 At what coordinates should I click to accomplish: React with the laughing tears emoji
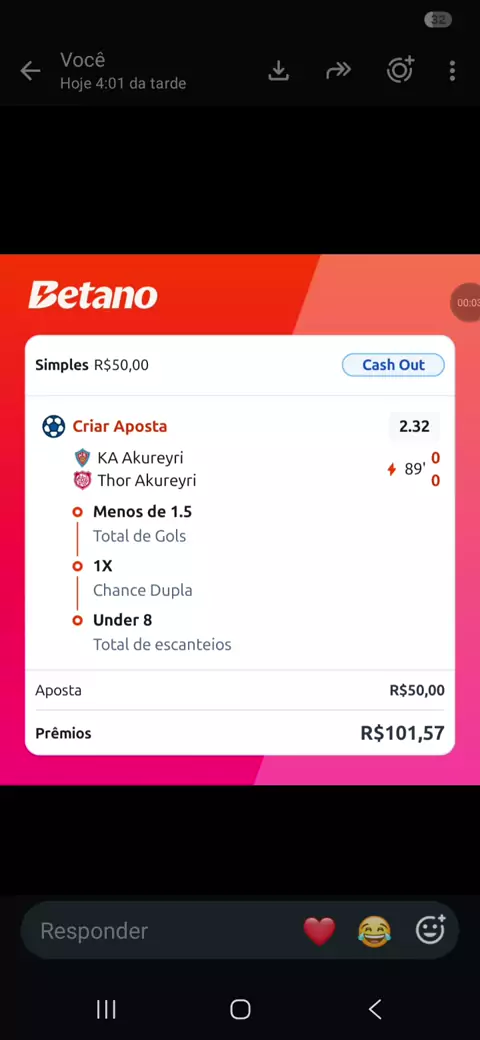pyautogui.click(x=375, y=931)
